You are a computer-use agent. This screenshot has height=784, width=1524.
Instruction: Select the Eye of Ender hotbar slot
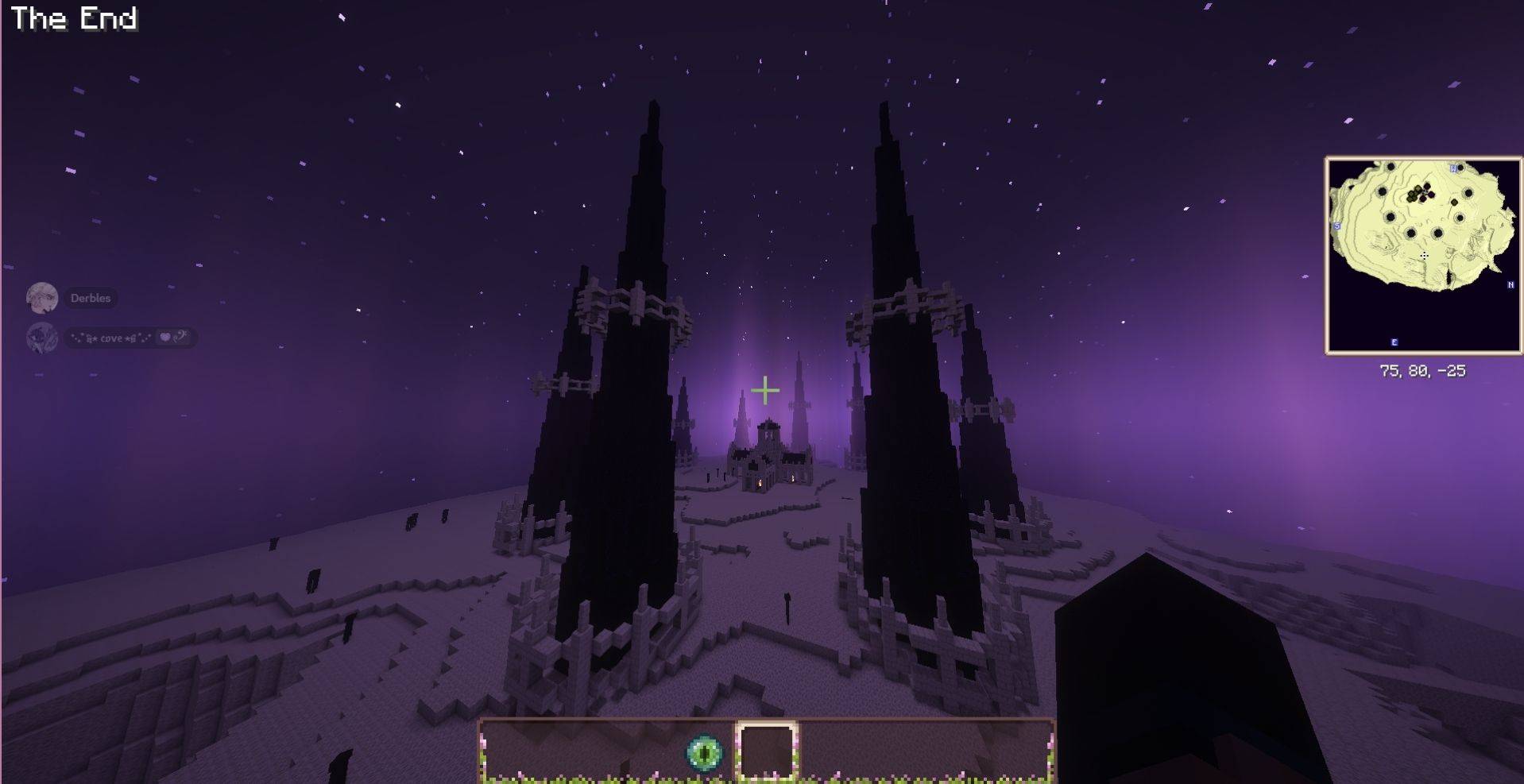click(x=705, y=751)
